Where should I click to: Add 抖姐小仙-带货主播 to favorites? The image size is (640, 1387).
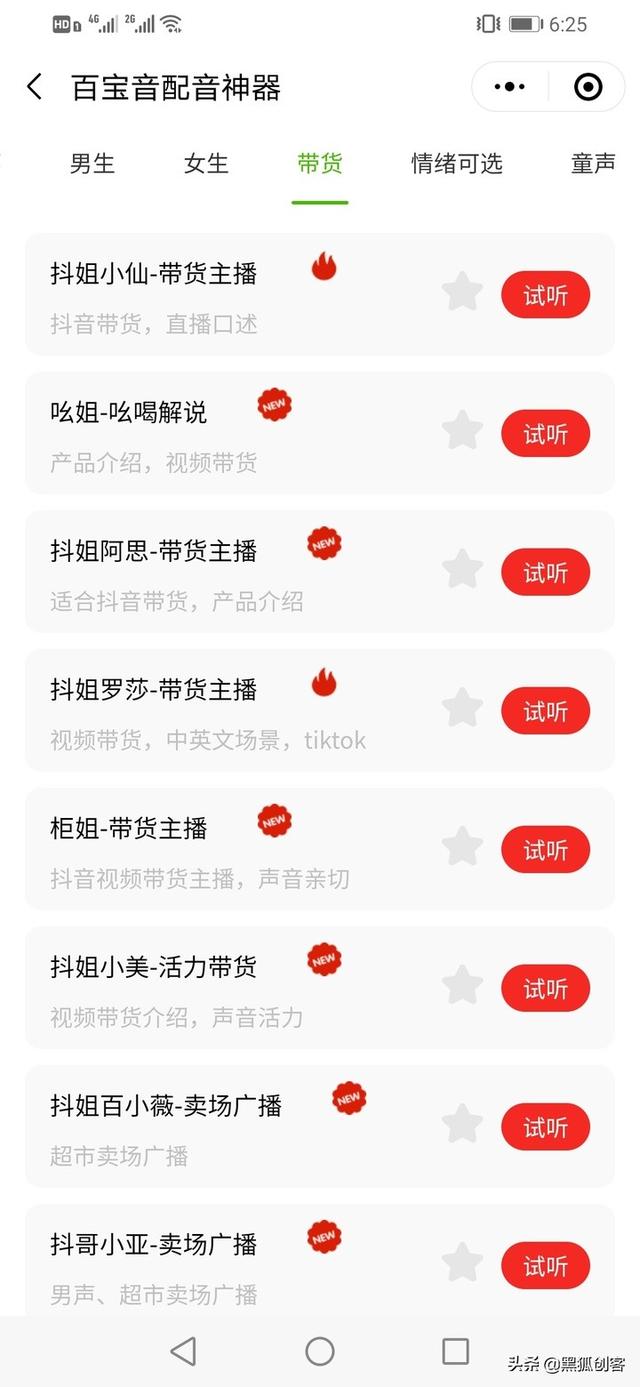click(462, 294)
